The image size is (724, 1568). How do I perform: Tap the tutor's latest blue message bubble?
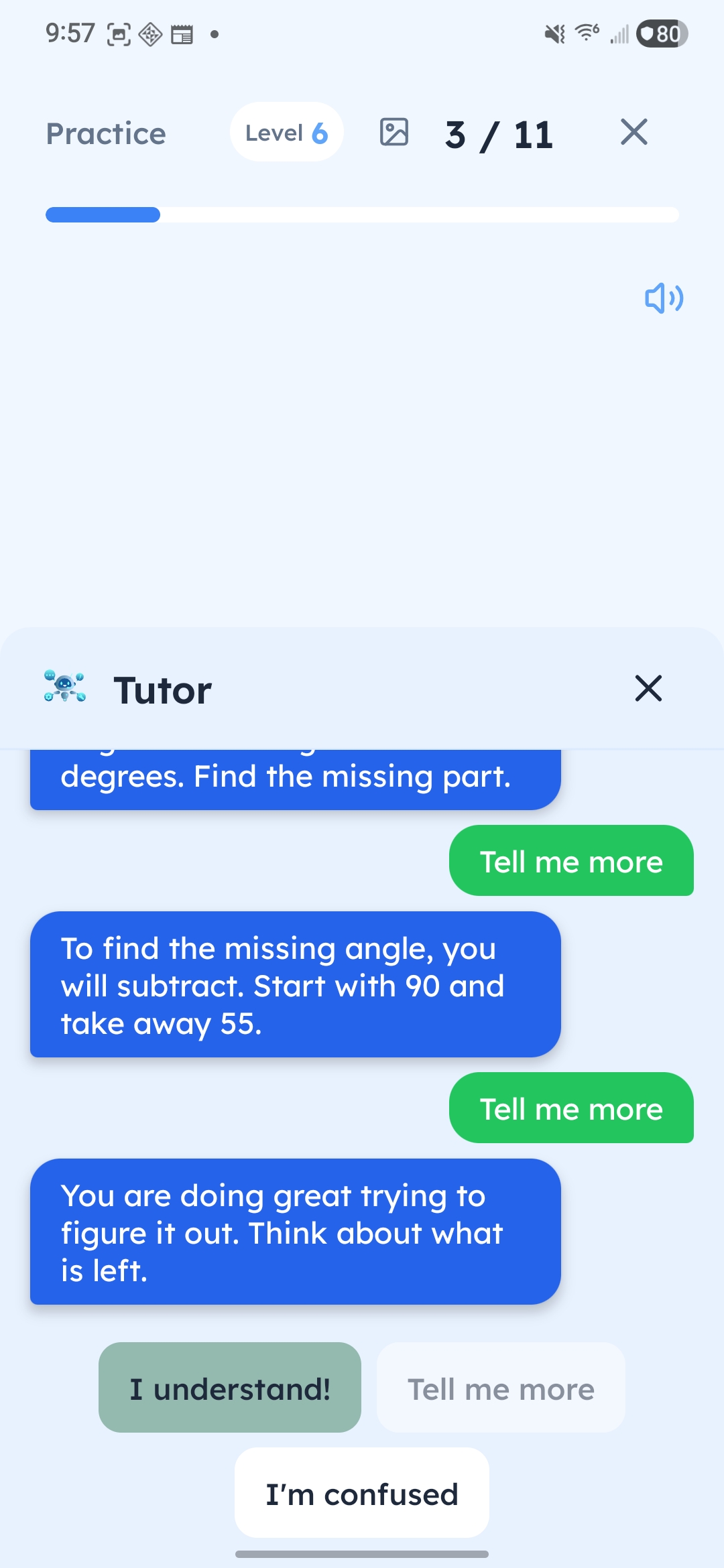click(x=295, y=1233)
